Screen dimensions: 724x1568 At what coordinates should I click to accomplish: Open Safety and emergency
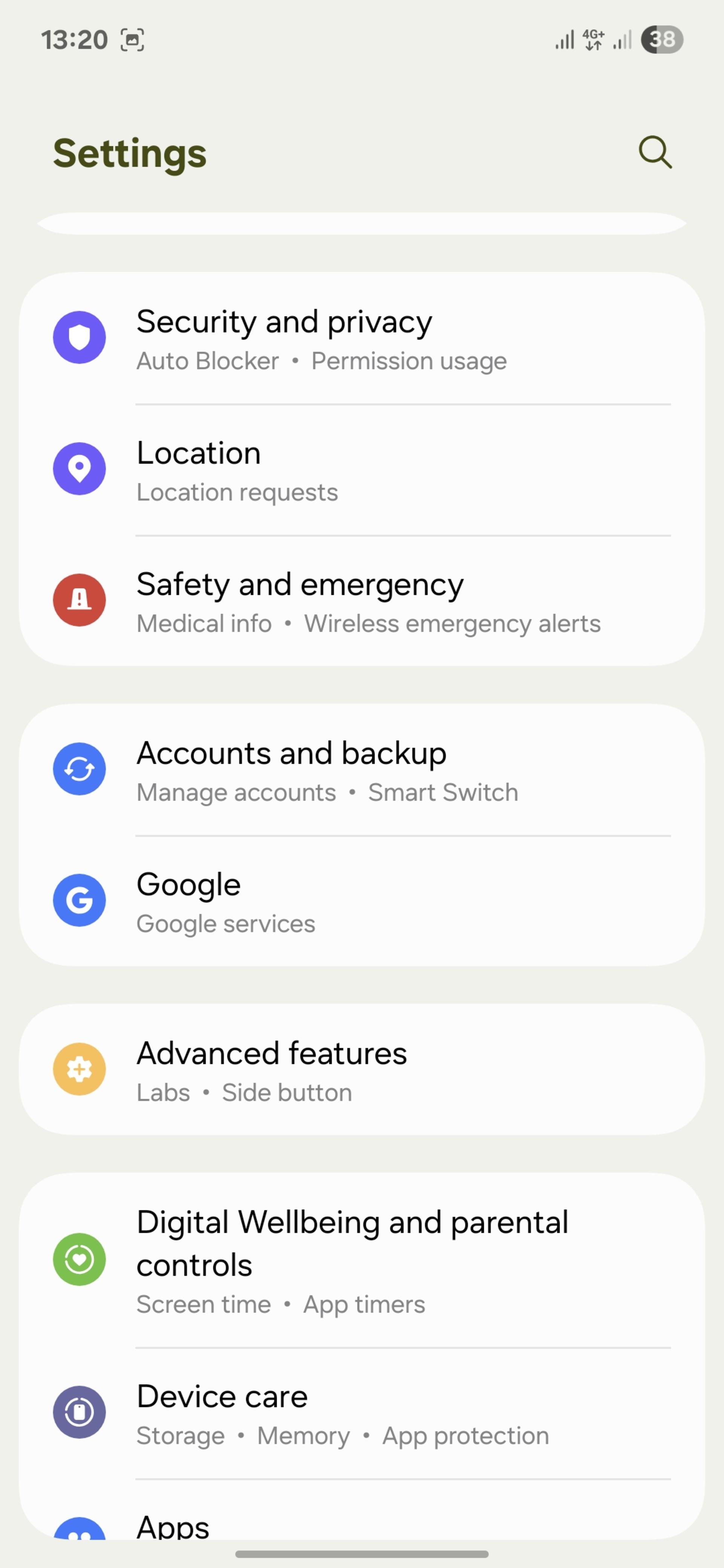coord(362,601)
